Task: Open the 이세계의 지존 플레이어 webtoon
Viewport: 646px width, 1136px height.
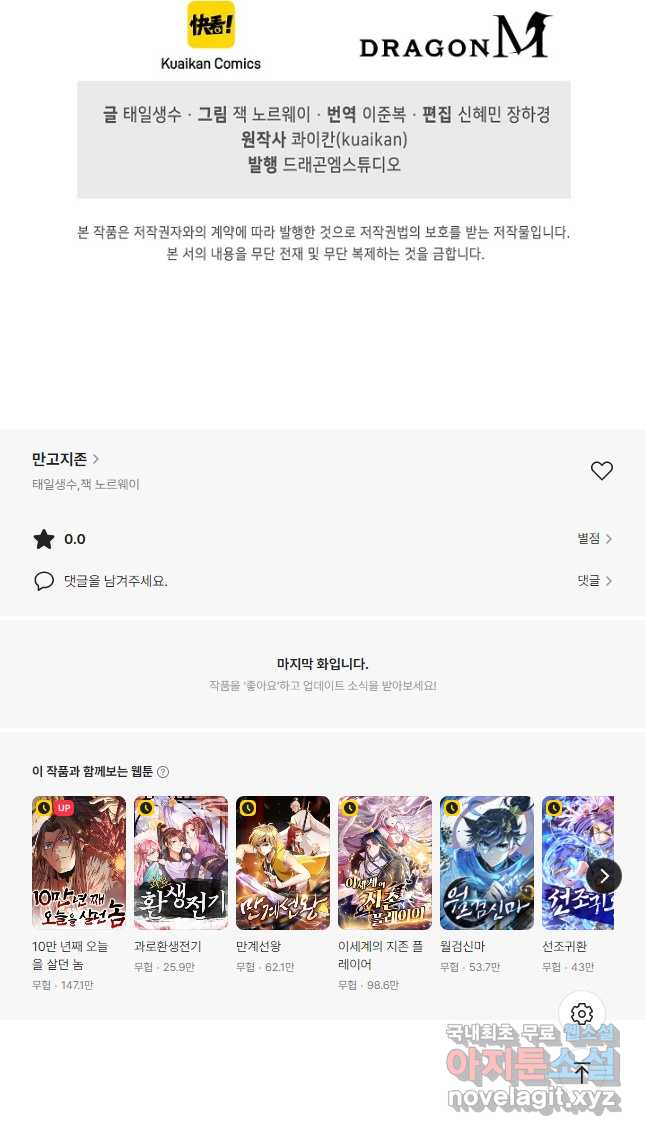Action: 385,863
